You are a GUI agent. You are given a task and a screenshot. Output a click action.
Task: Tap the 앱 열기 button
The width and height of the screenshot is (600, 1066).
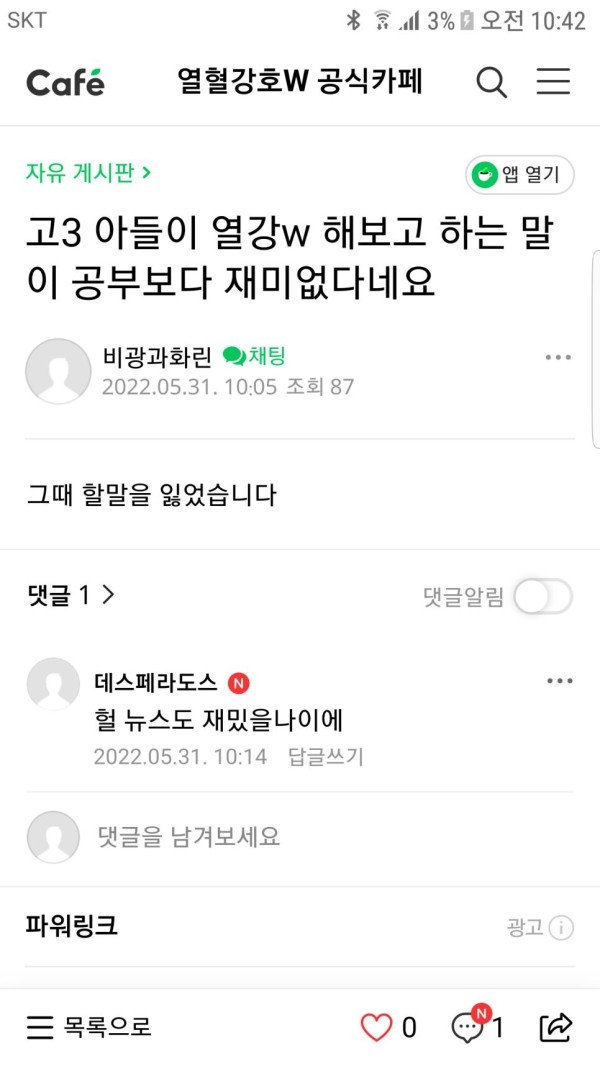(520, 175)
